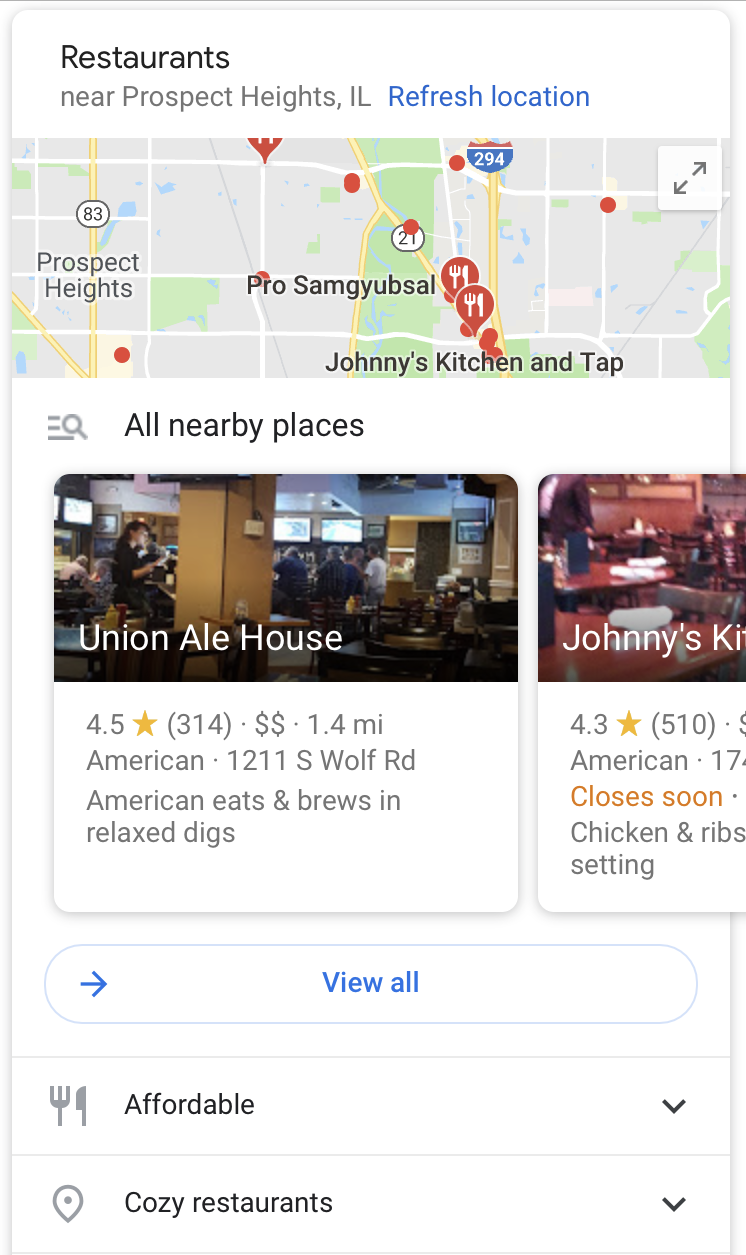746x1255 pixels.
Task: Expand the map to full screen
Action: pyautogui.click(x=690, y=178)
